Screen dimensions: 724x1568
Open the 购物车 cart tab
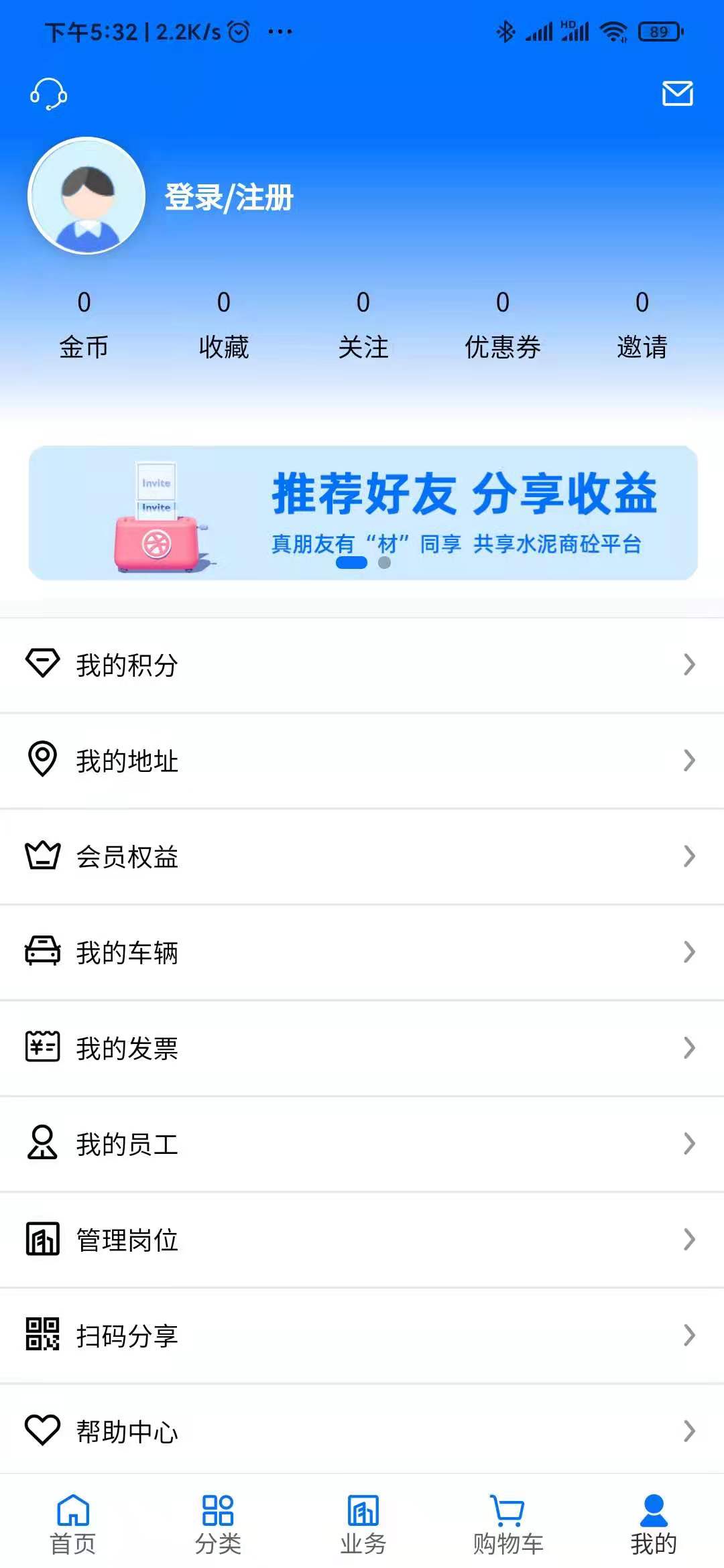click(x=505, y=1521)
